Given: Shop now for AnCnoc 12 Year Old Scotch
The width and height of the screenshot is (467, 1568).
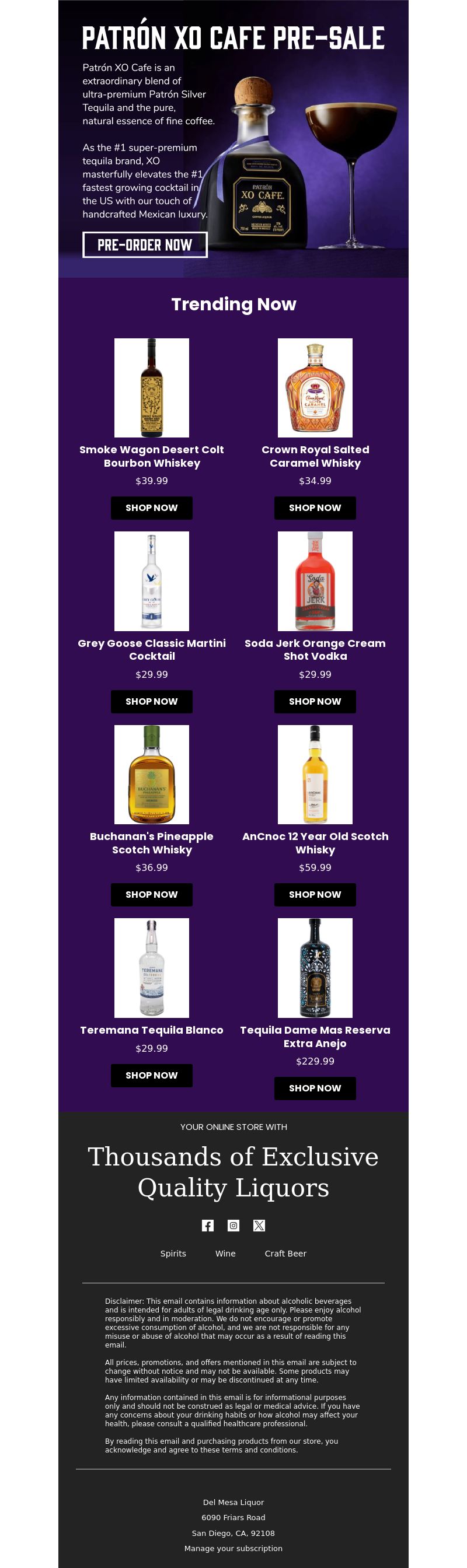Looking at the screenshot, I should click(x=315, y=894).
